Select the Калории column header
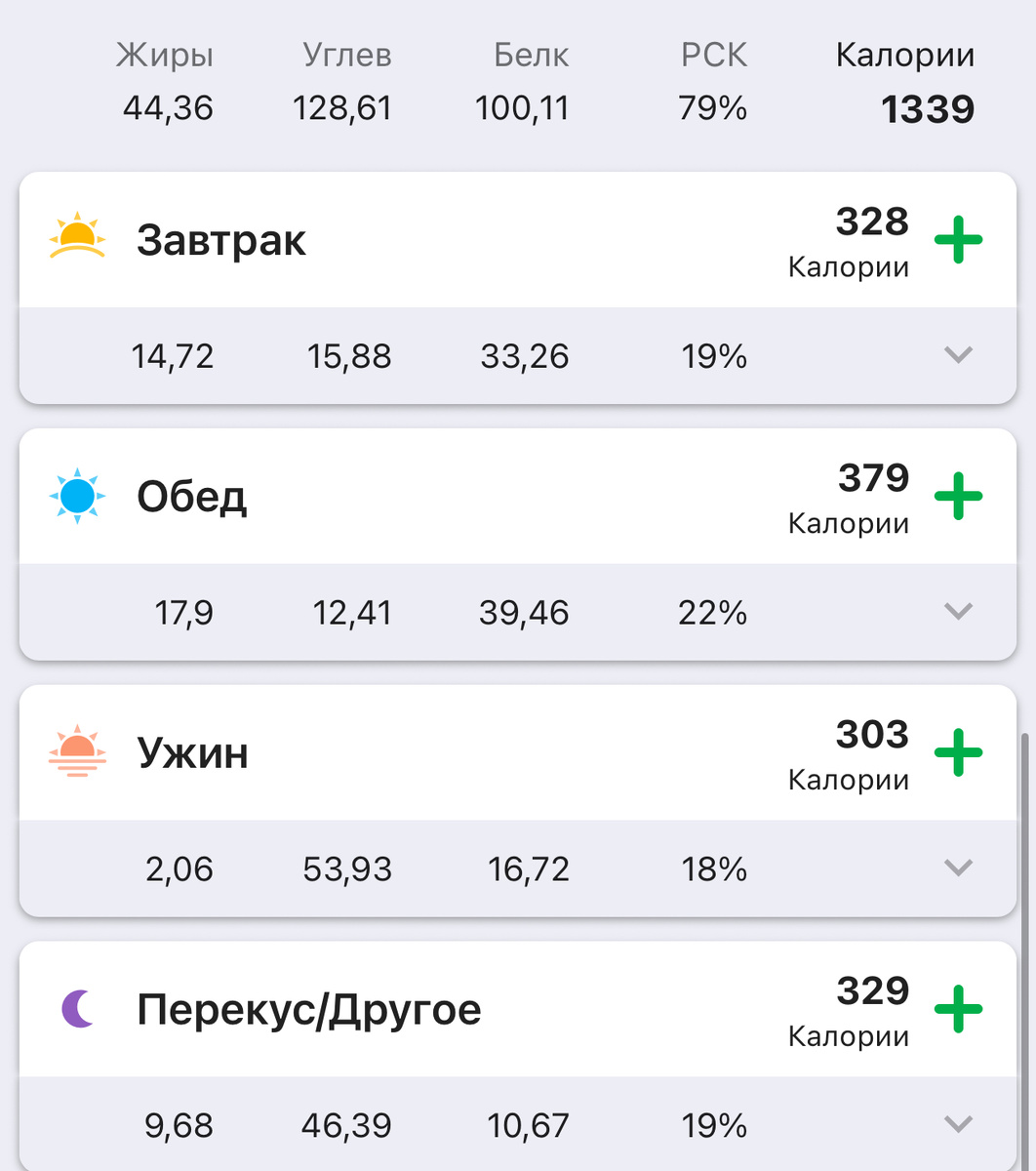This screenshot has height=1171, width=1036. pyautogui.click(x=904, y=55)
